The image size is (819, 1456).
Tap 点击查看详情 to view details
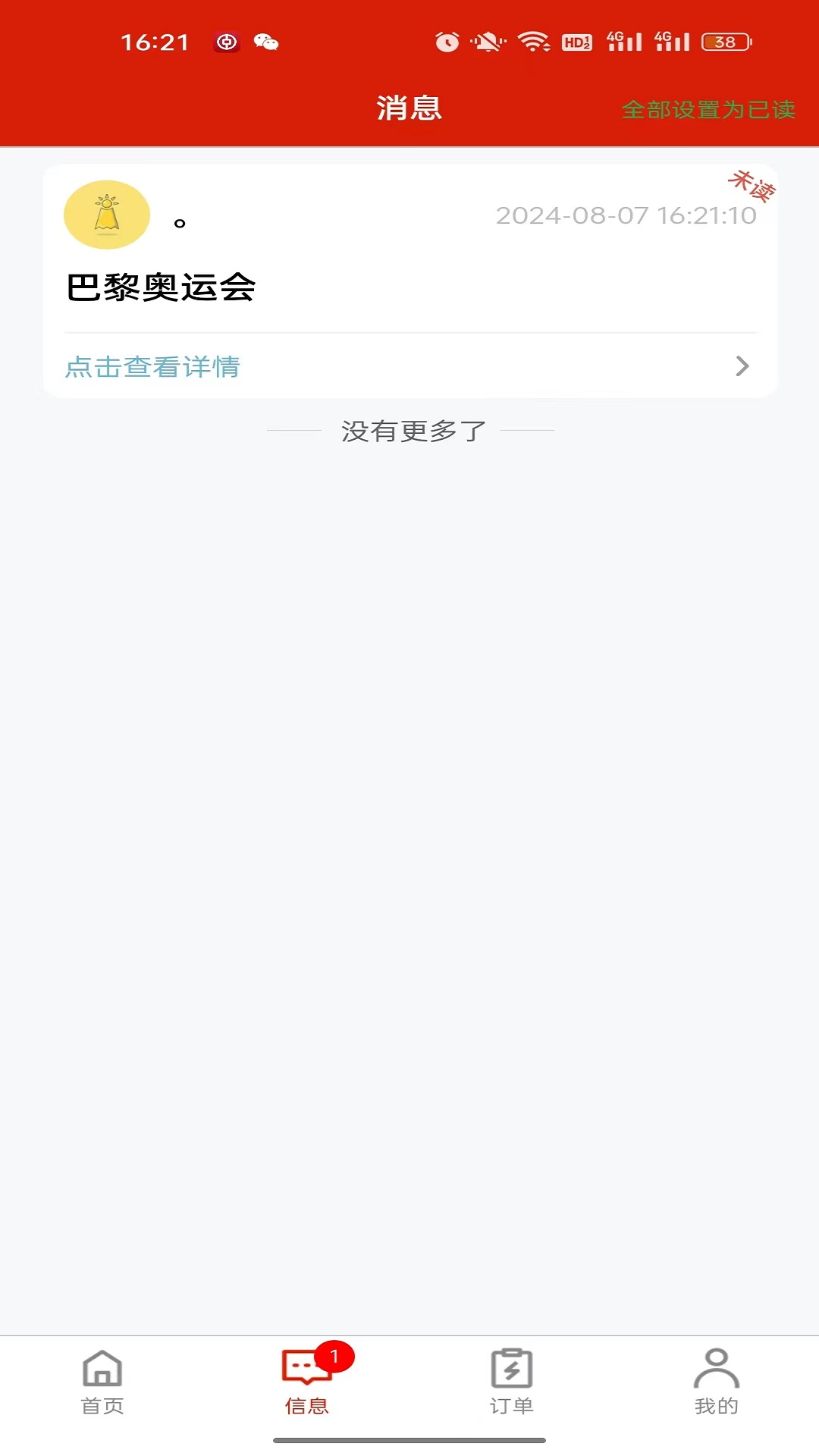pyautogui.click(x=152, y=367)
